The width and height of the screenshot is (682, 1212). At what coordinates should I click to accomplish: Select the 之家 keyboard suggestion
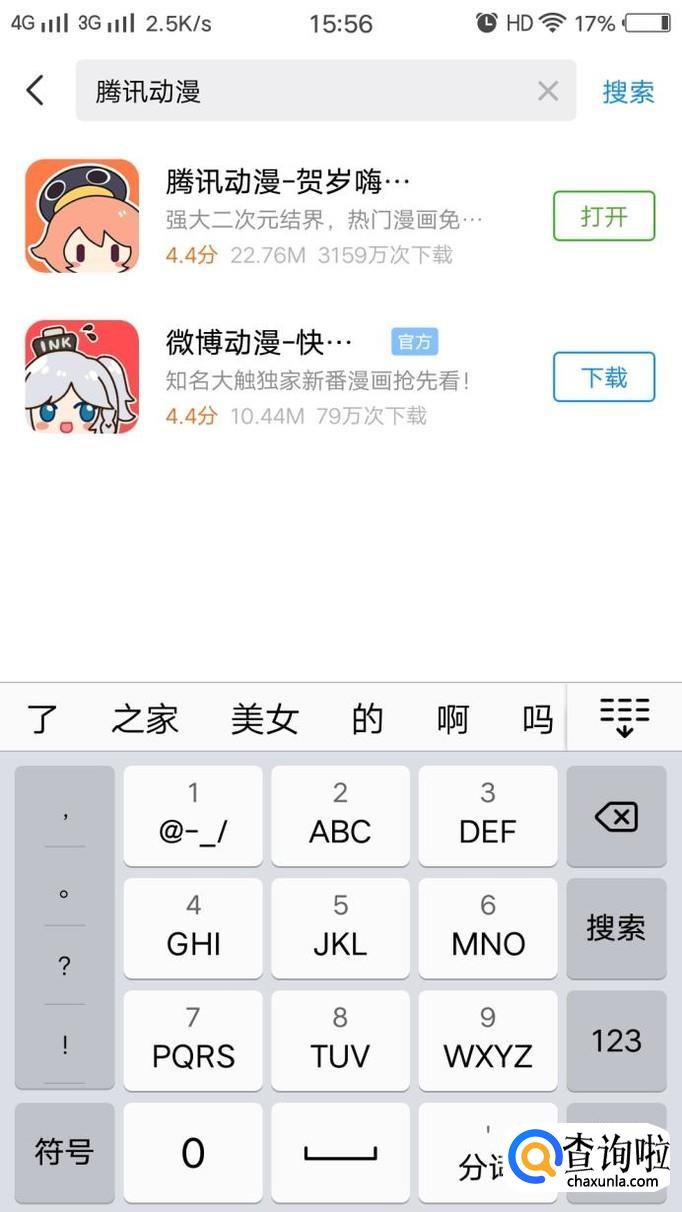(145, 719)
